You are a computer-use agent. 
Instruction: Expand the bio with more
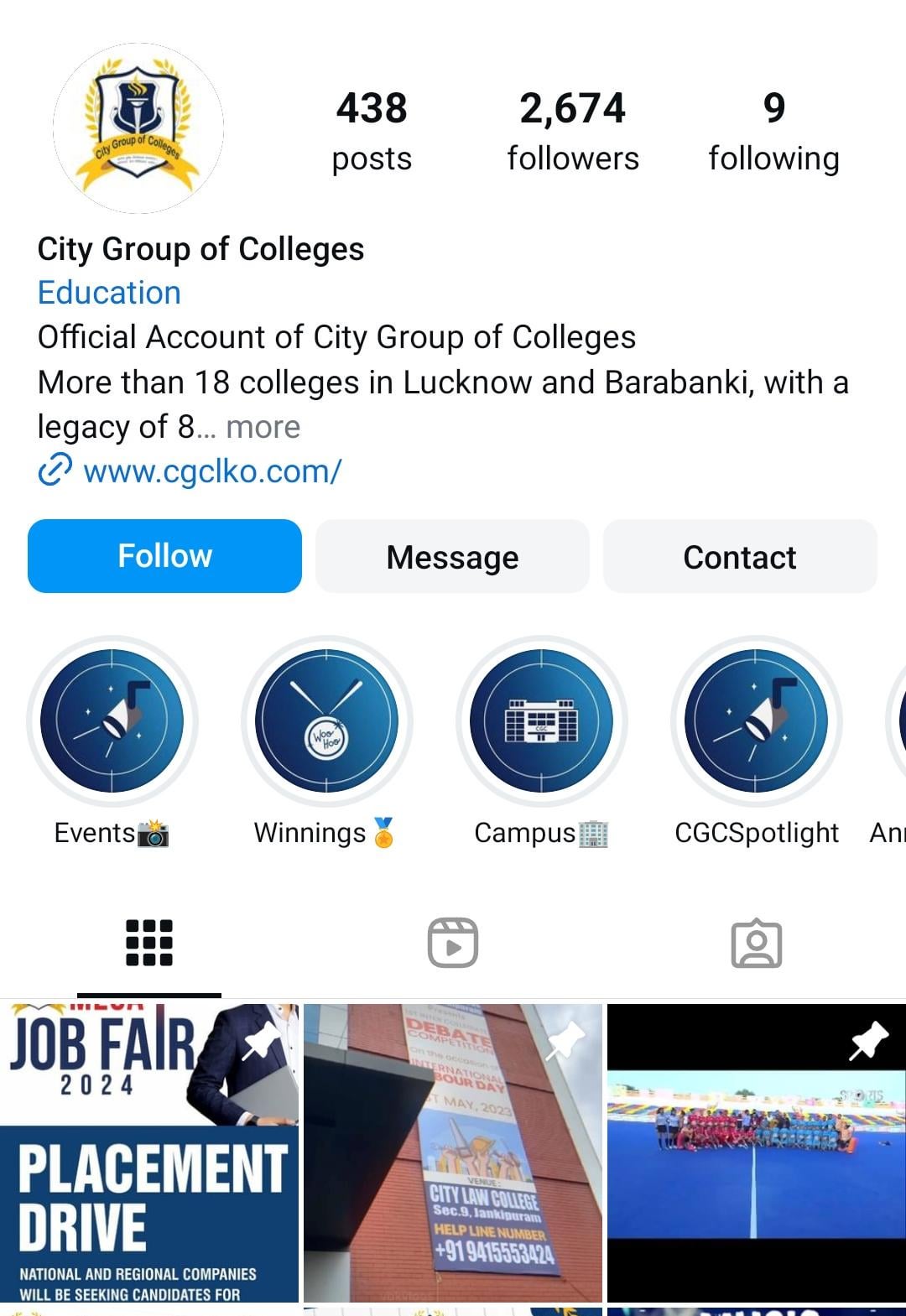263,427
